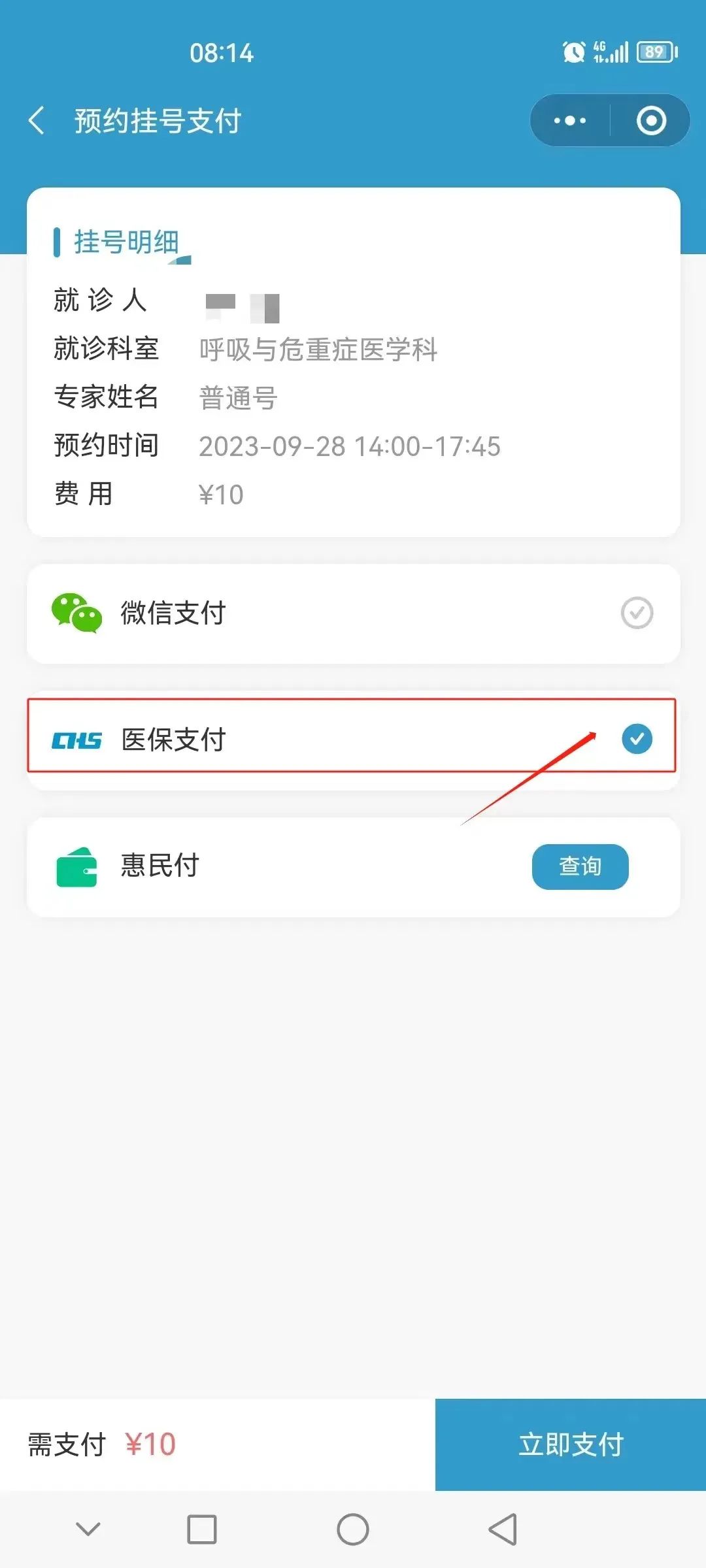This screenshot has width=706, height=1568.
Task: Tap the 查询 button for 惠民付
Action: tap(580, 867)
